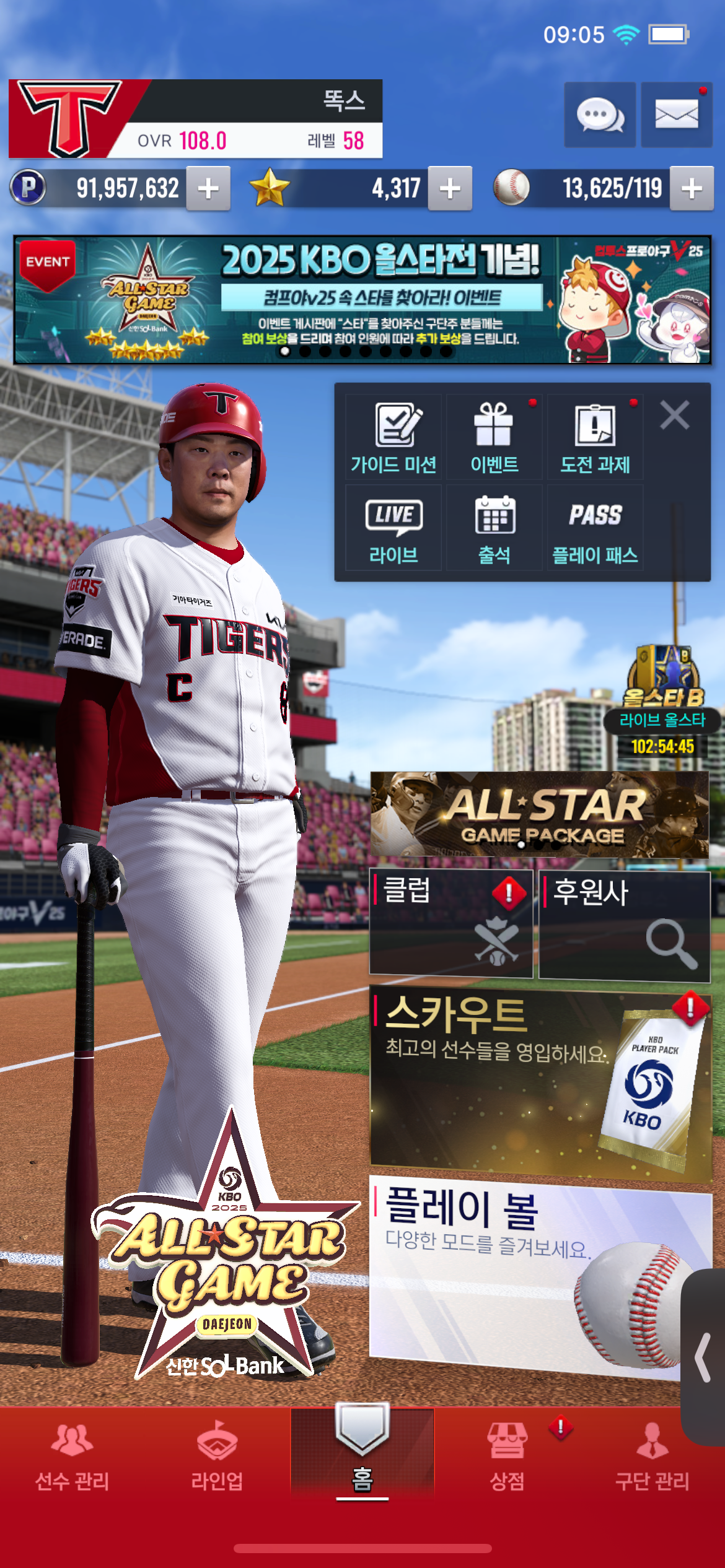This screenshot has width=725, height=1568.
Task: Open 가이드 미션 guide missions
Action: coord(393,437)
